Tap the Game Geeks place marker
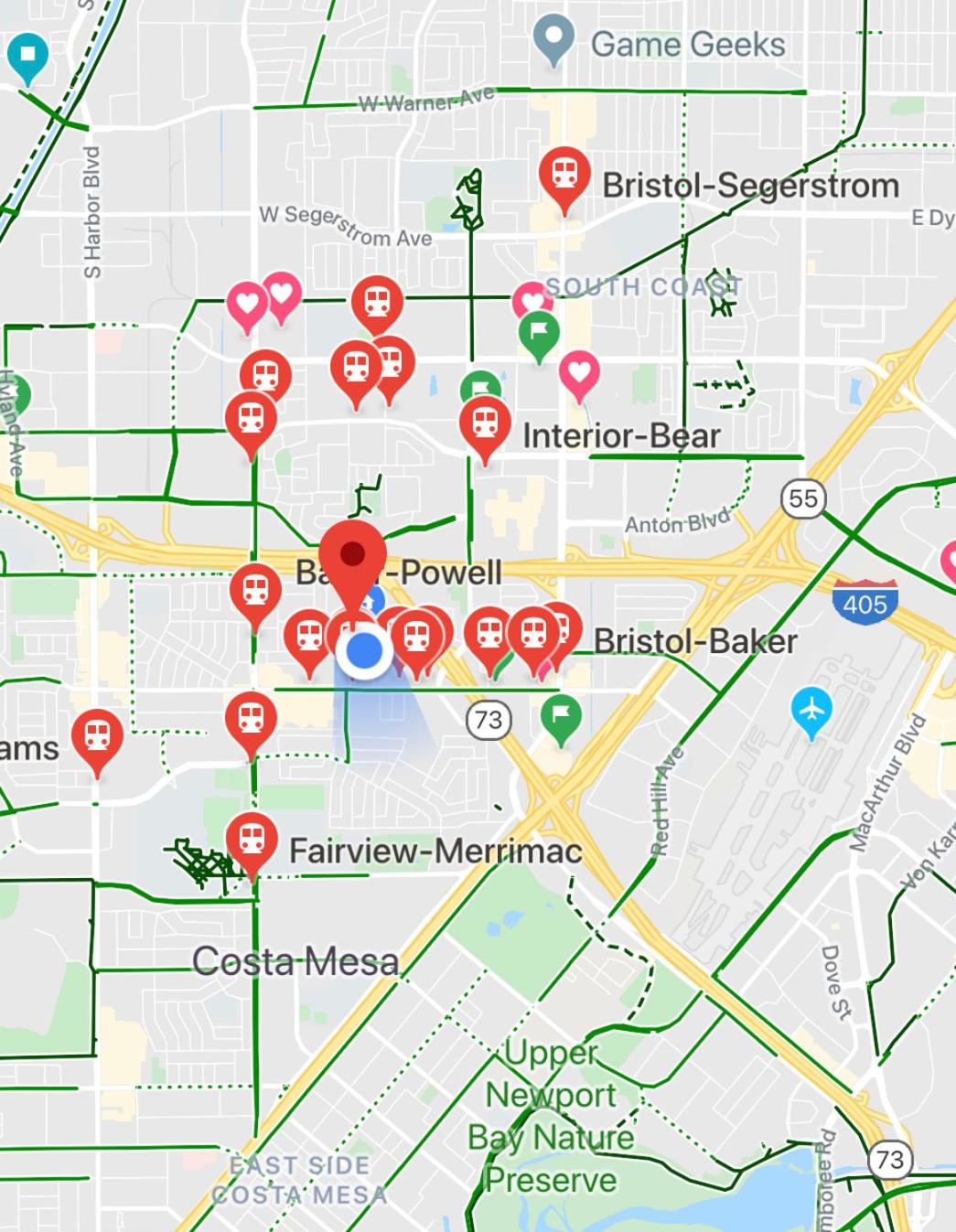This screenshot has width=956, height=1232. (553, 38)
